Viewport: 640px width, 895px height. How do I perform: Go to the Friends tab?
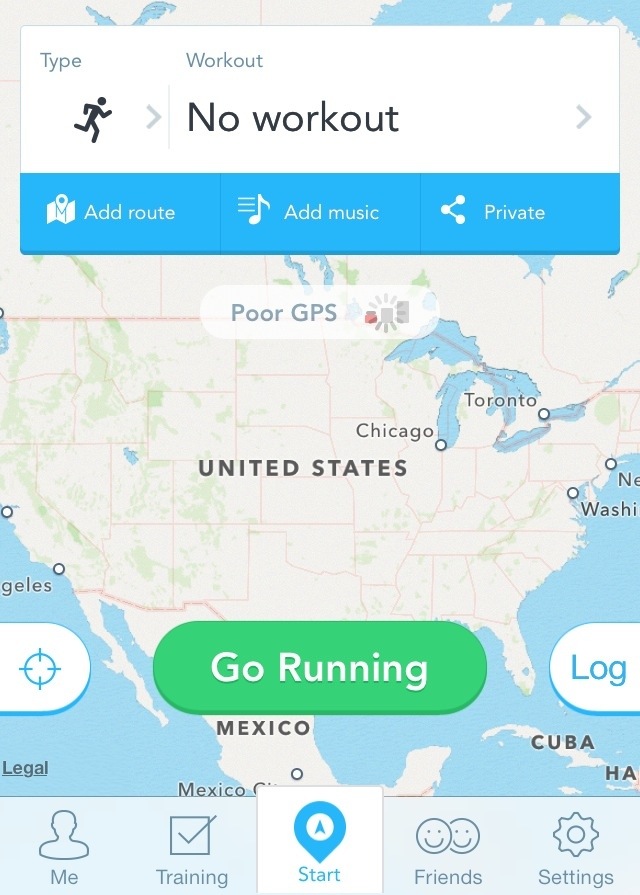pos(448,848)
